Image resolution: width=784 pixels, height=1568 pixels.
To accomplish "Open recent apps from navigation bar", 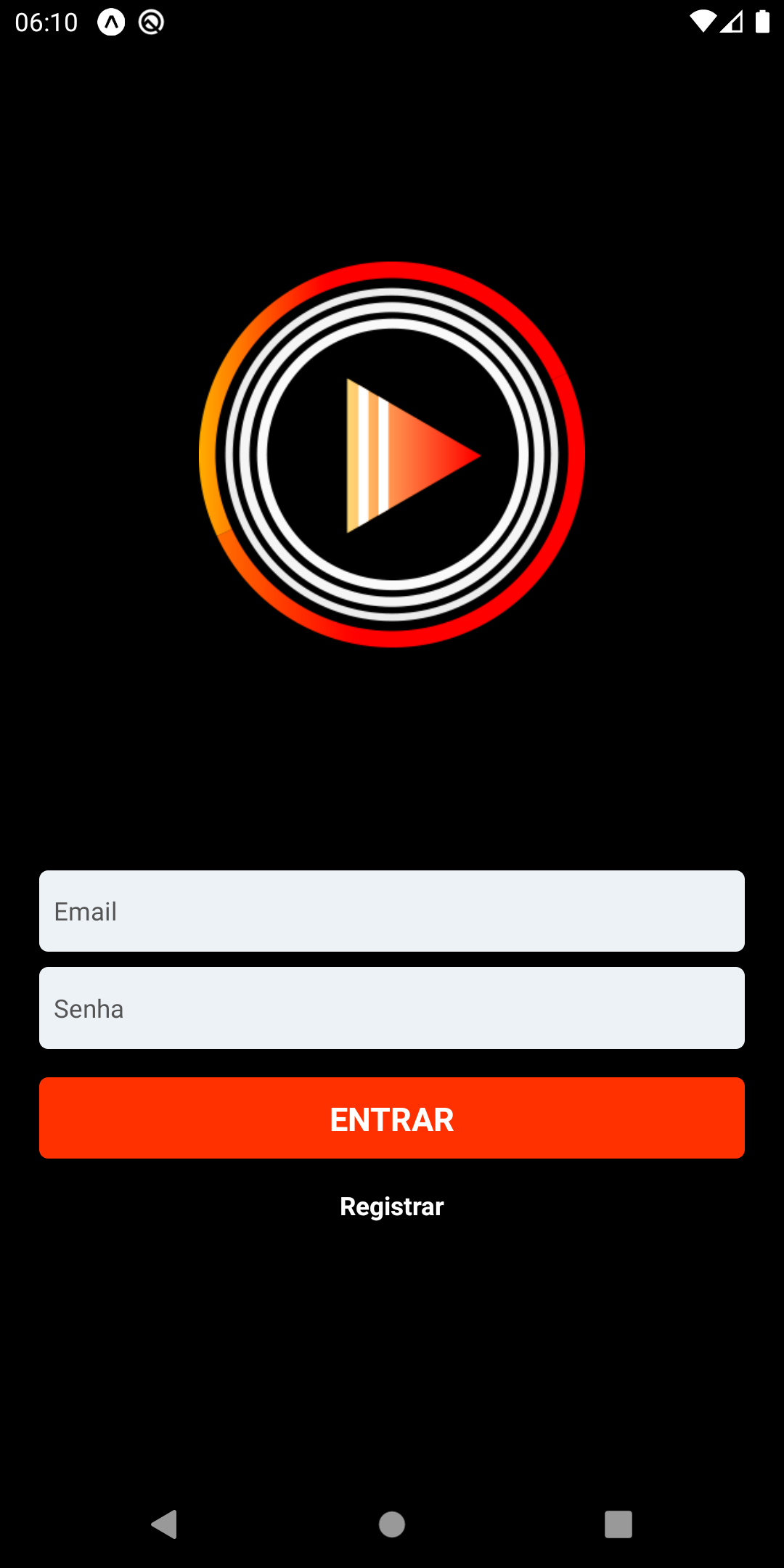I will click(x=618, y=1524).
